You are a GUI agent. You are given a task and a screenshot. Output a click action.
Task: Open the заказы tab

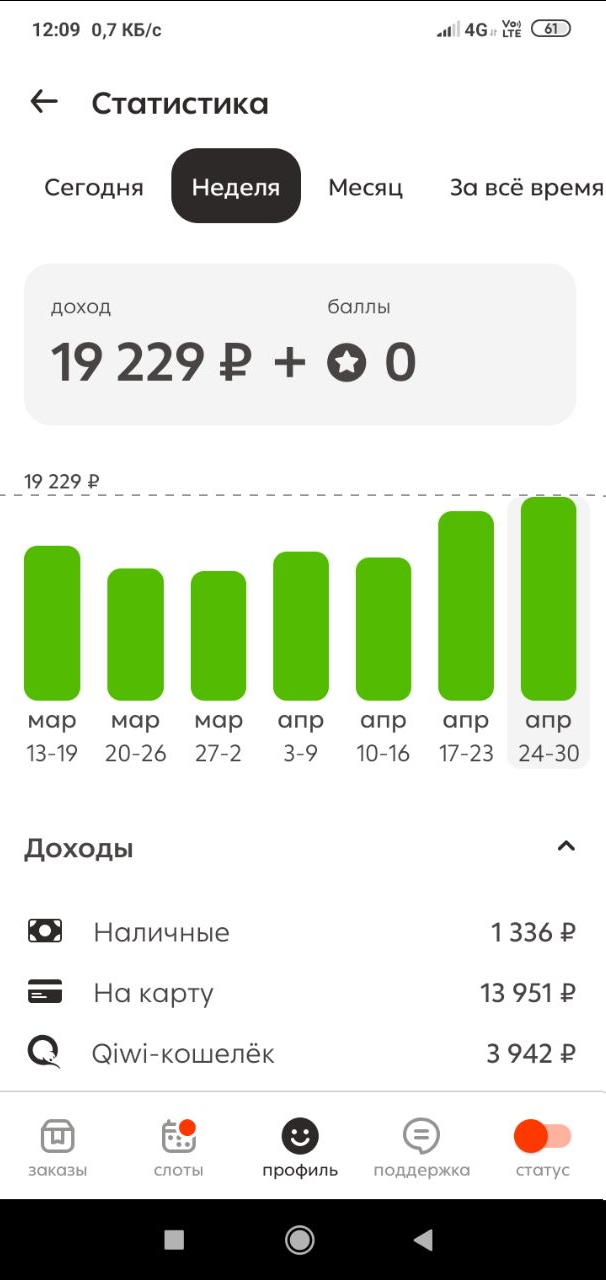pos(57,1146)
